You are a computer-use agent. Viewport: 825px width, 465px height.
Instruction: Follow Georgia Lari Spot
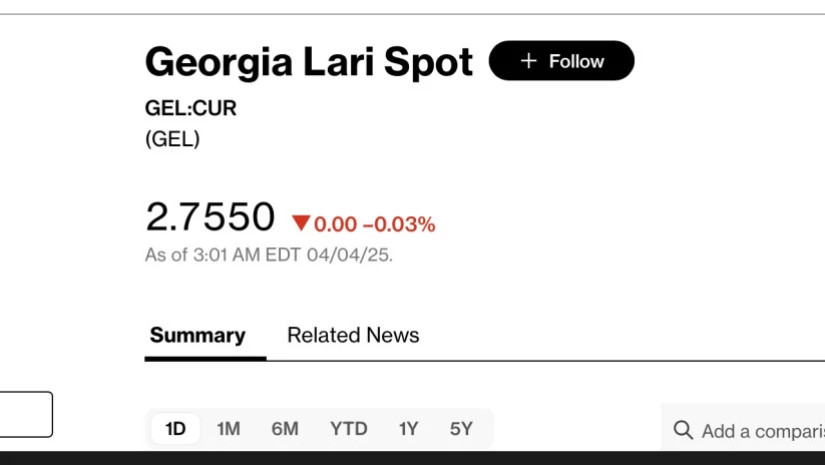(x=561, y=61)
